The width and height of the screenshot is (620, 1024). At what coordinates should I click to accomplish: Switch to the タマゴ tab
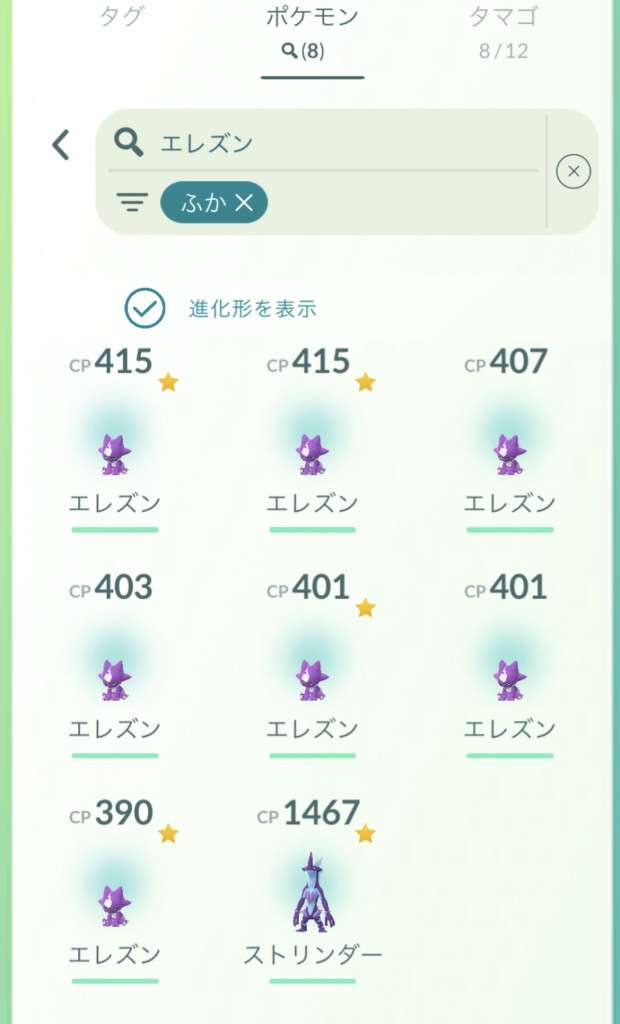click(503, 30)
